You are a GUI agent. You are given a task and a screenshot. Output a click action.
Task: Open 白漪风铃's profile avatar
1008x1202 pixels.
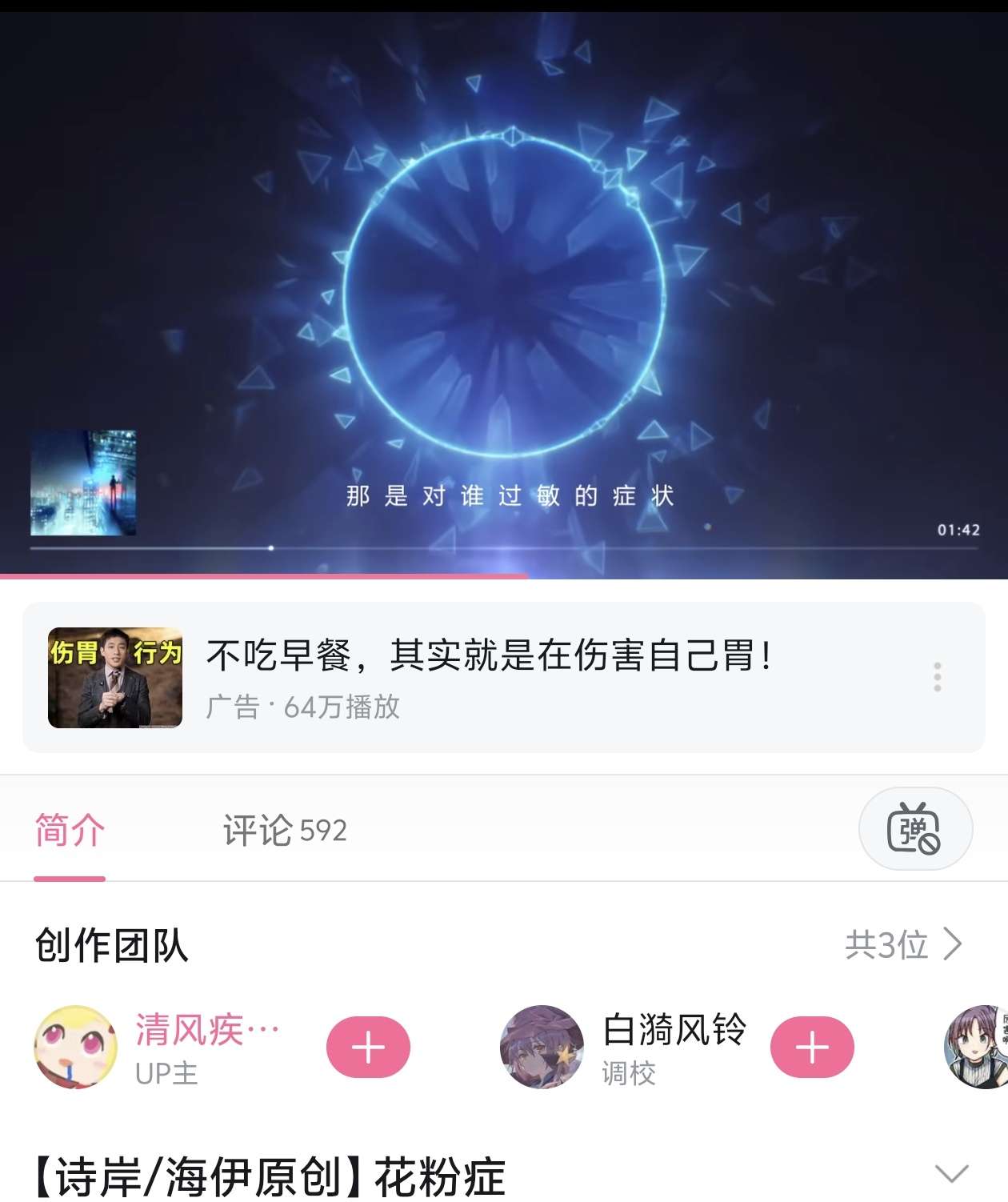pyautogui.click(x=542, y=1047)
